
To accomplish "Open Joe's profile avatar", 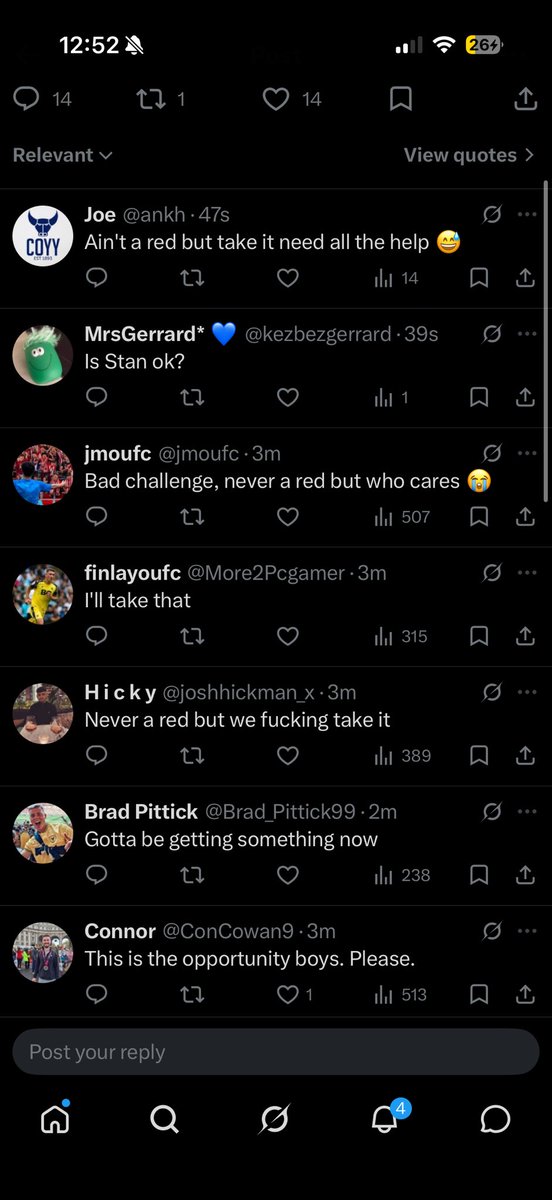I will point(42,236).
